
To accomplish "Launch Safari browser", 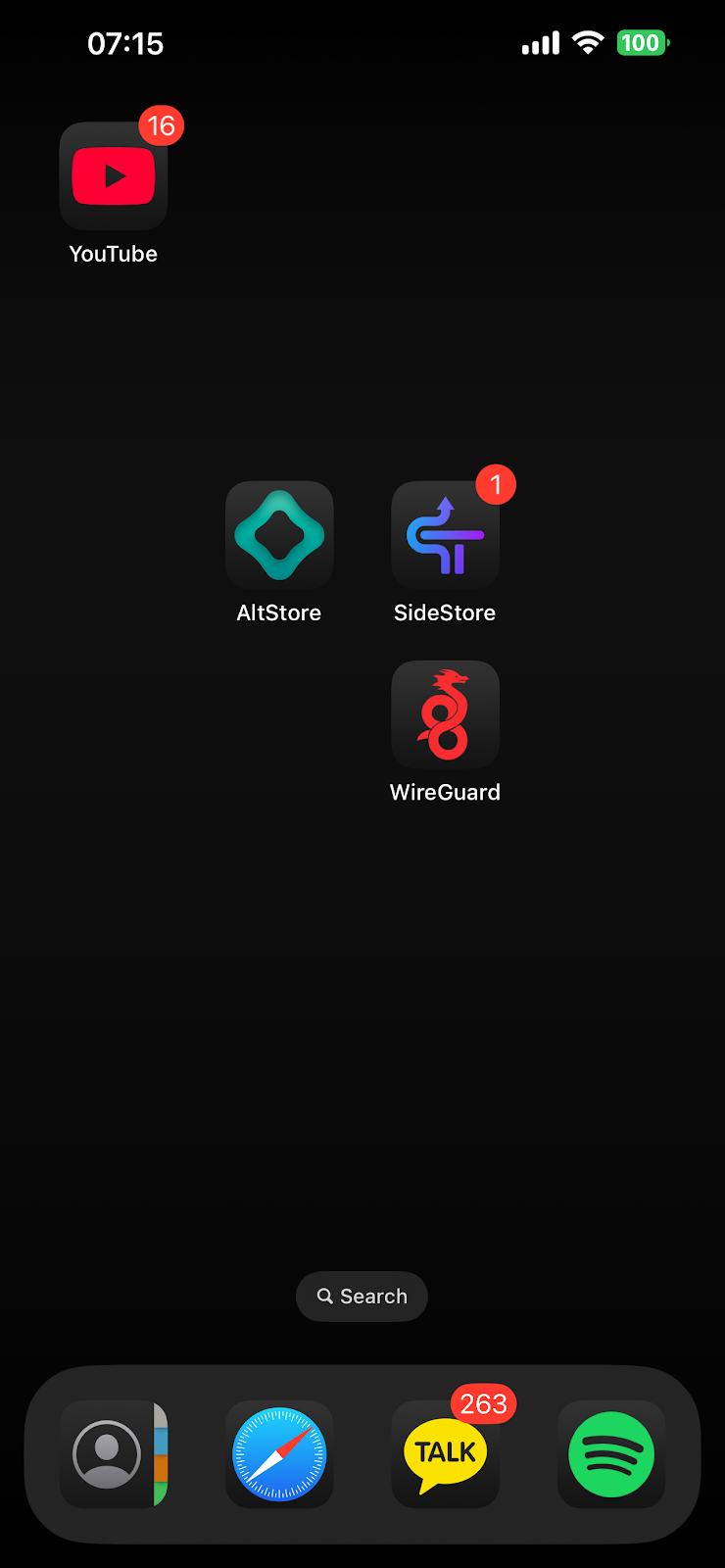I will click(x=279, y=1454).
